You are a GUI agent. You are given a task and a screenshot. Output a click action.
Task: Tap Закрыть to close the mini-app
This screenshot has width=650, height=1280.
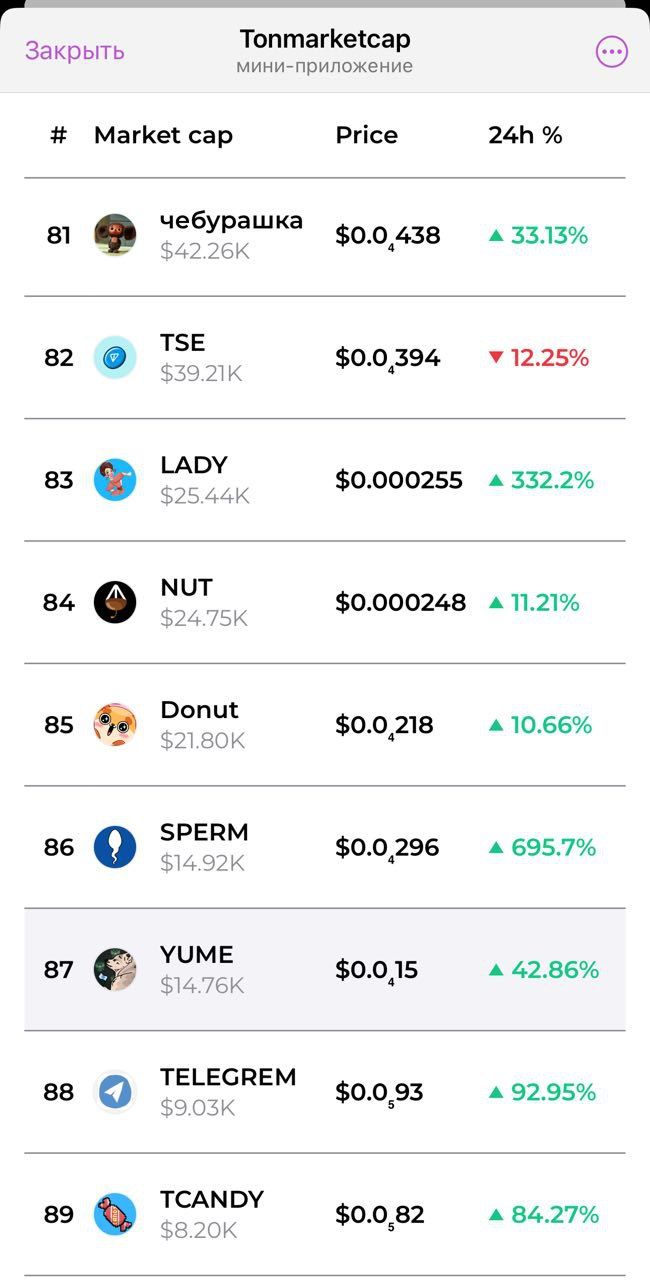[x=75, y=51]
